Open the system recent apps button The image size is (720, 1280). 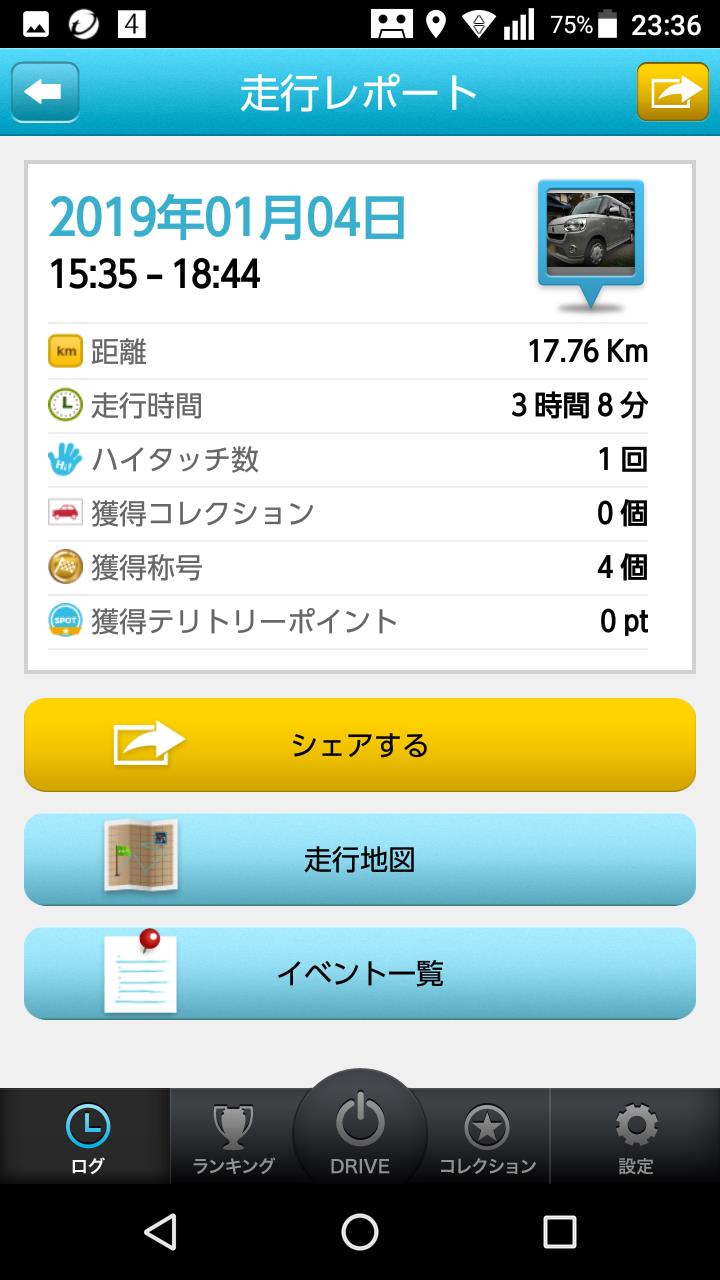click(560, 1232)
